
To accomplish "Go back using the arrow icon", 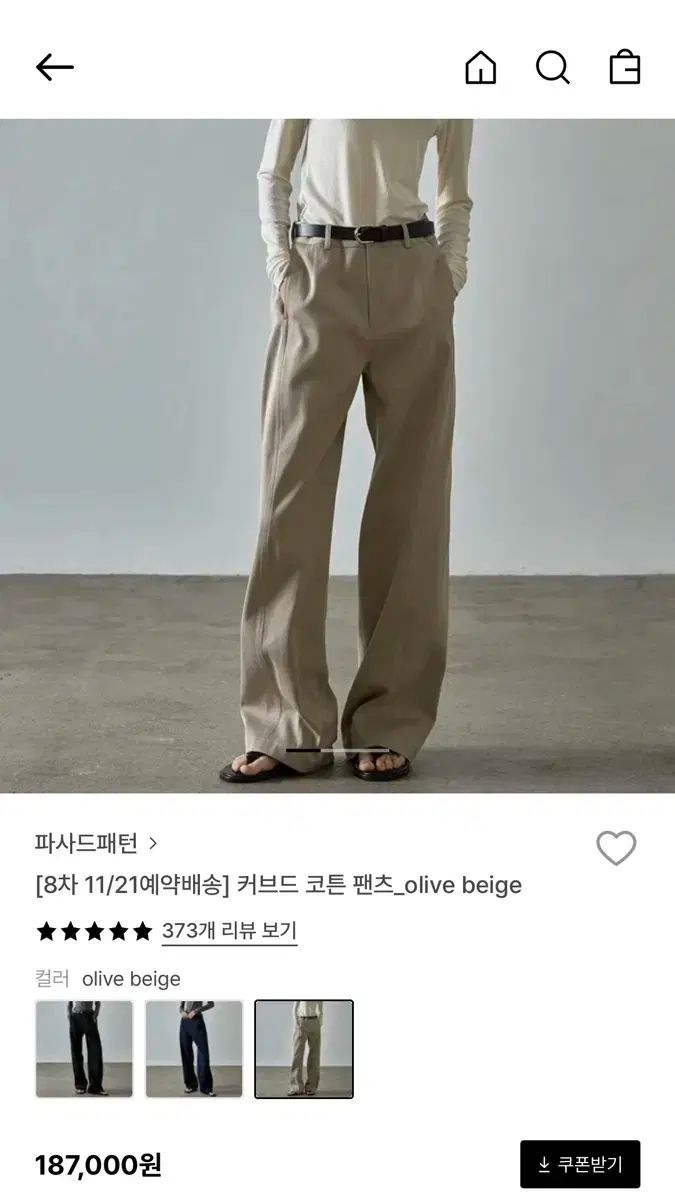I will 55,67.
